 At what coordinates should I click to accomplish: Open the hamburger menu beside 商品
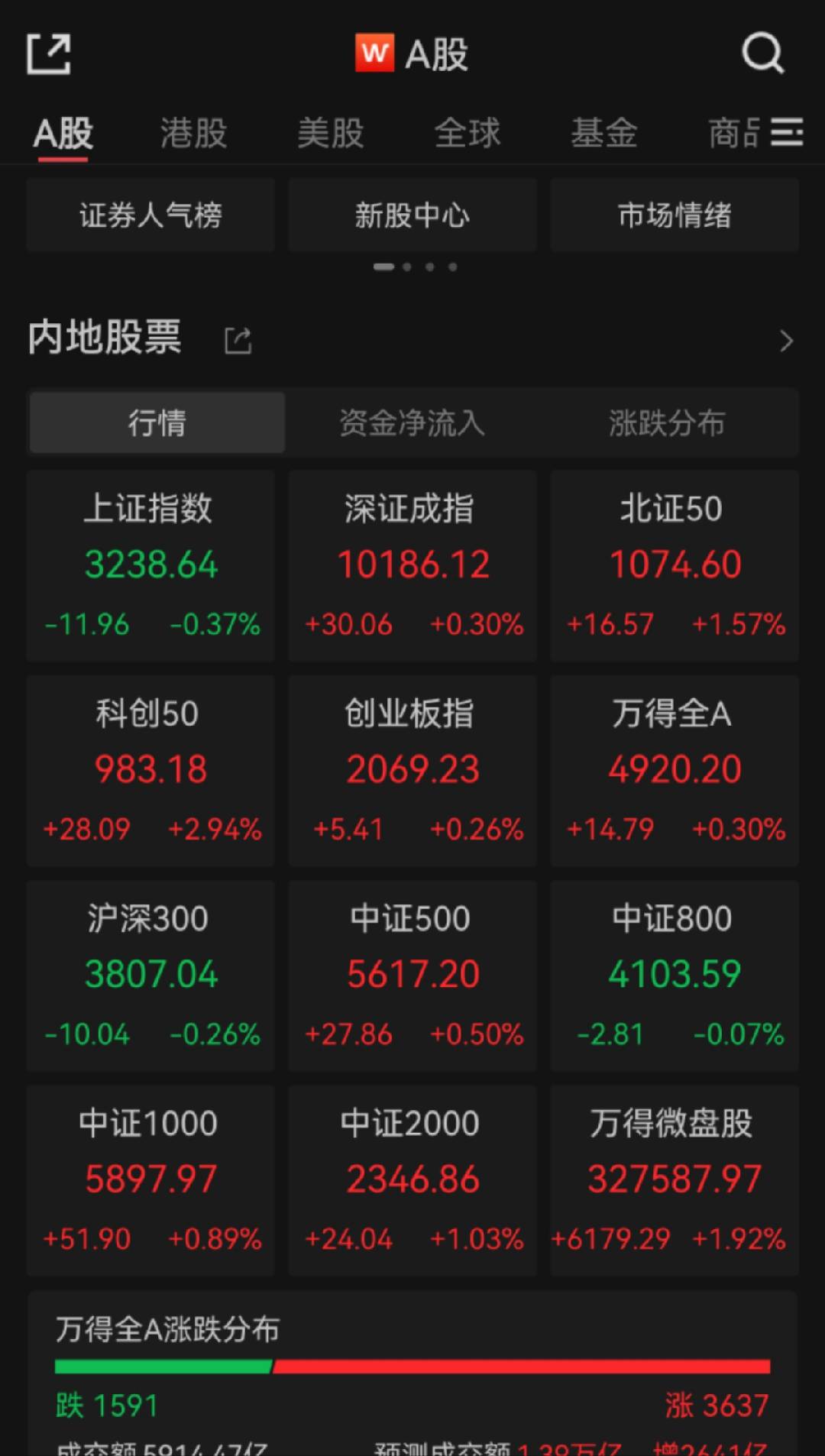tap(788, 133)
